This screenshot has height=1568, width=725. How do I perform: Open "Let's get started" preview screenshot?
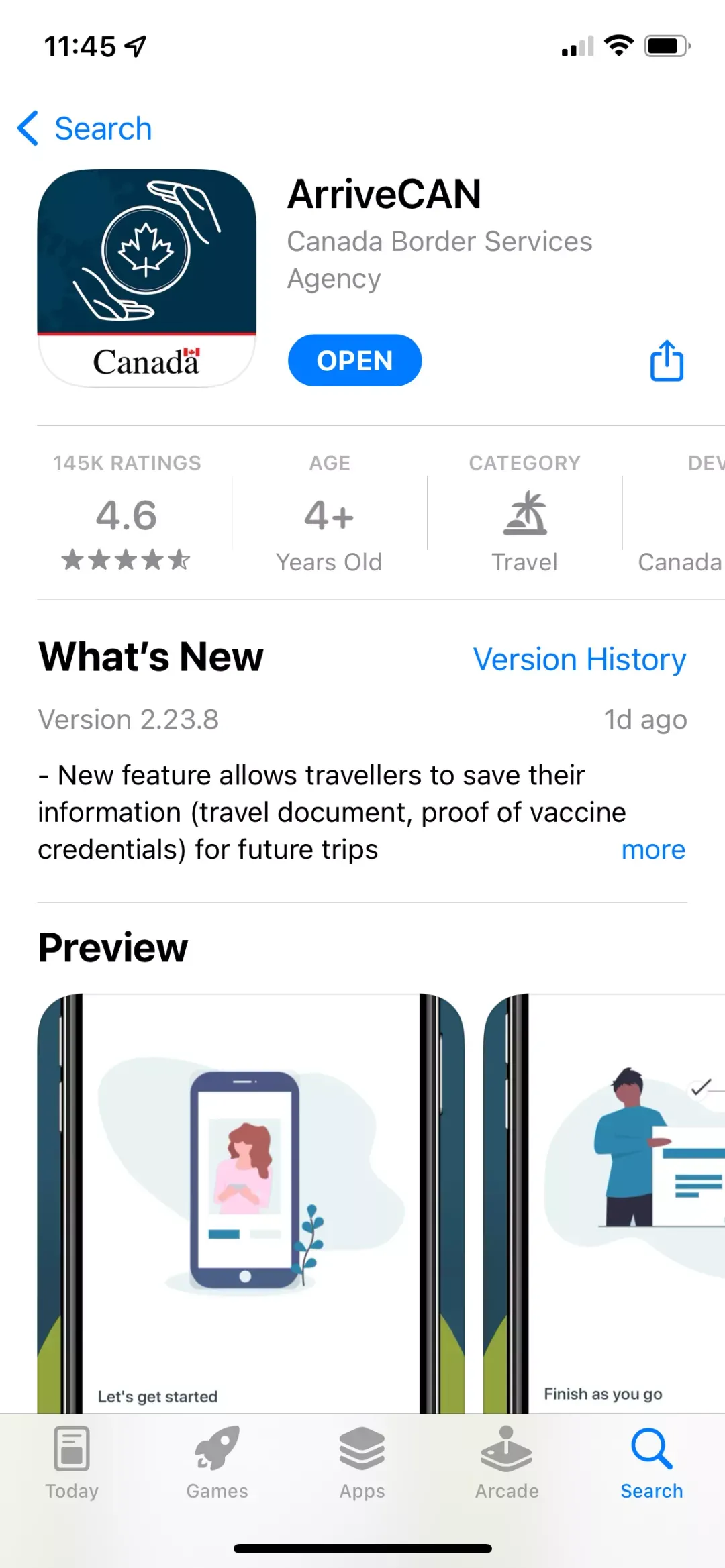250,1201
